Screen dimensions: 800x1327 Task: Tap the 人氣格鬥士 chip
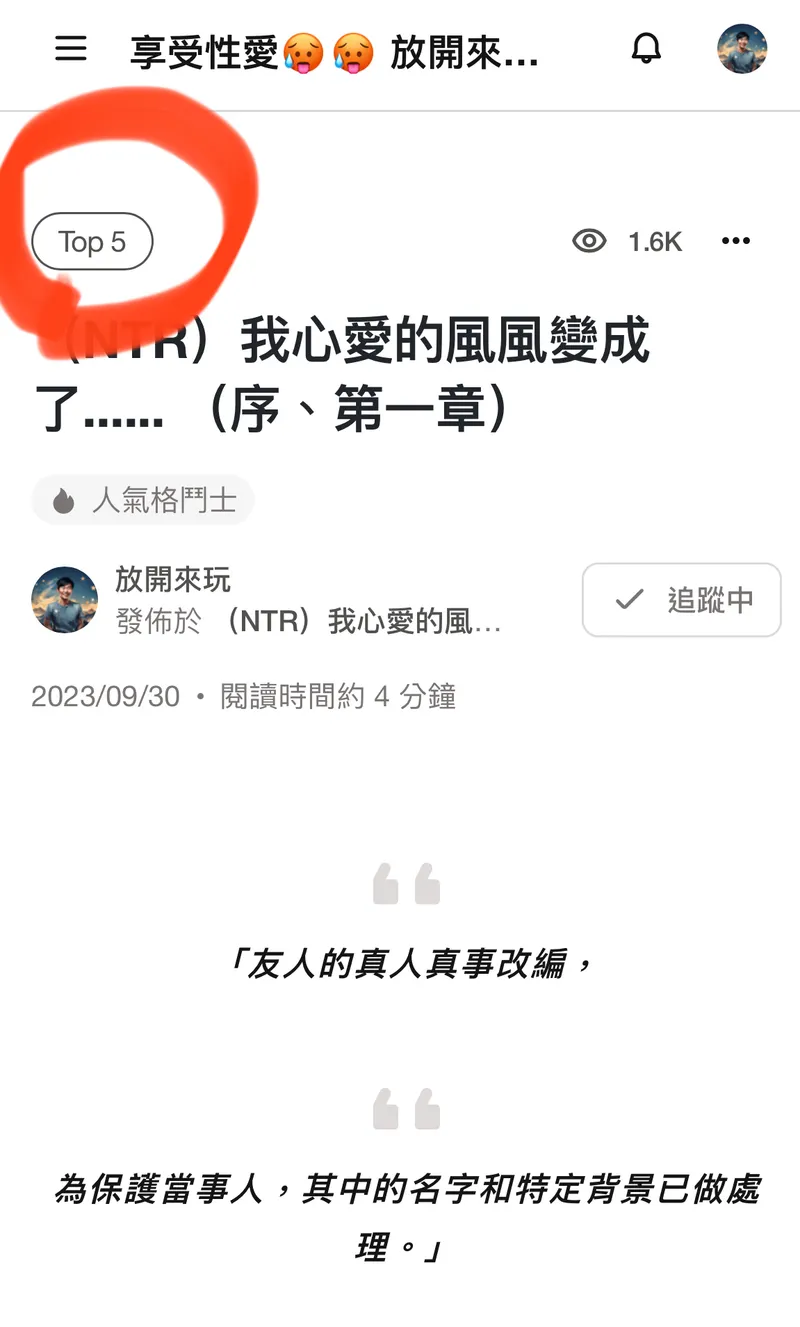143,500
